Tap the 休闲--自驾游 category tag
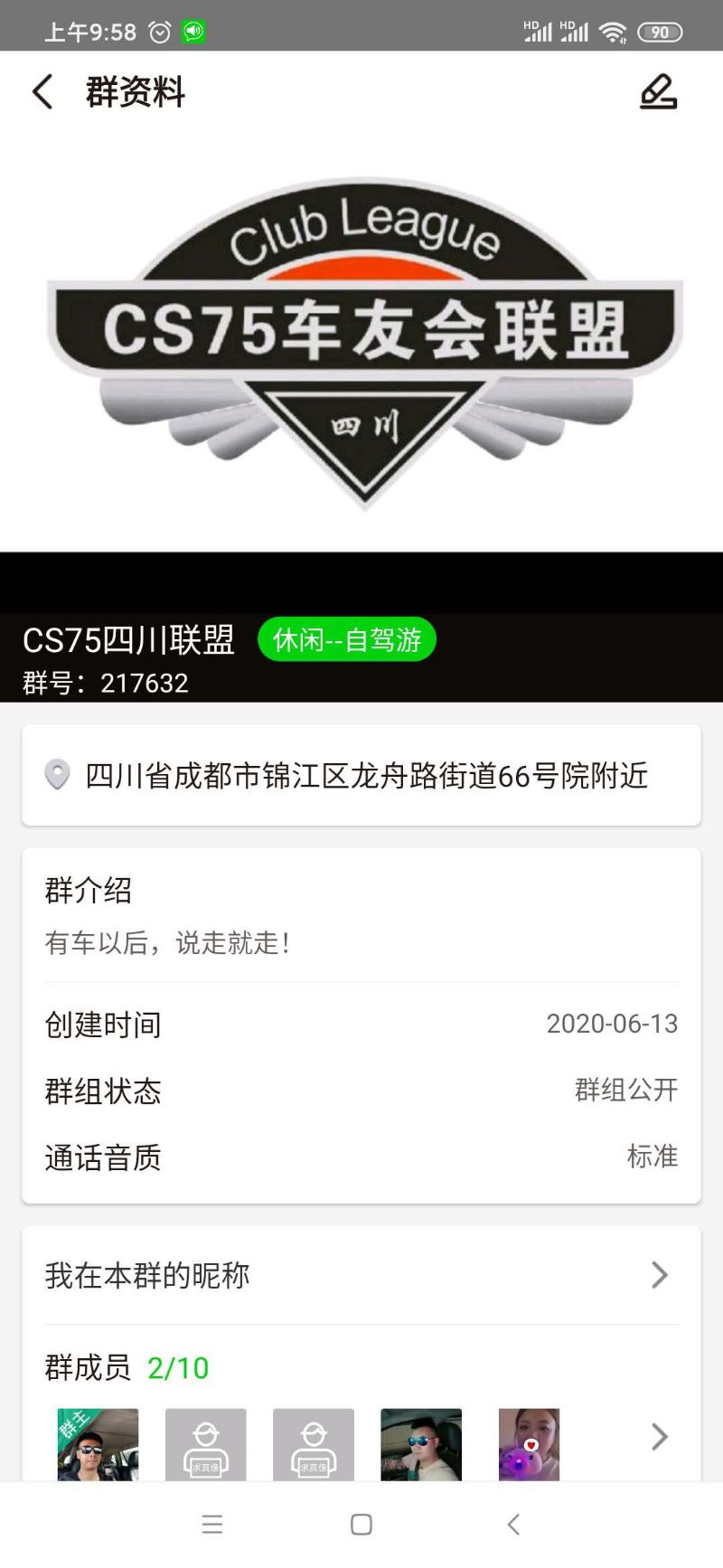Image resolution: width=723 pixels, height=1568 pixels. pyautogui.click(x=347, y=640)
